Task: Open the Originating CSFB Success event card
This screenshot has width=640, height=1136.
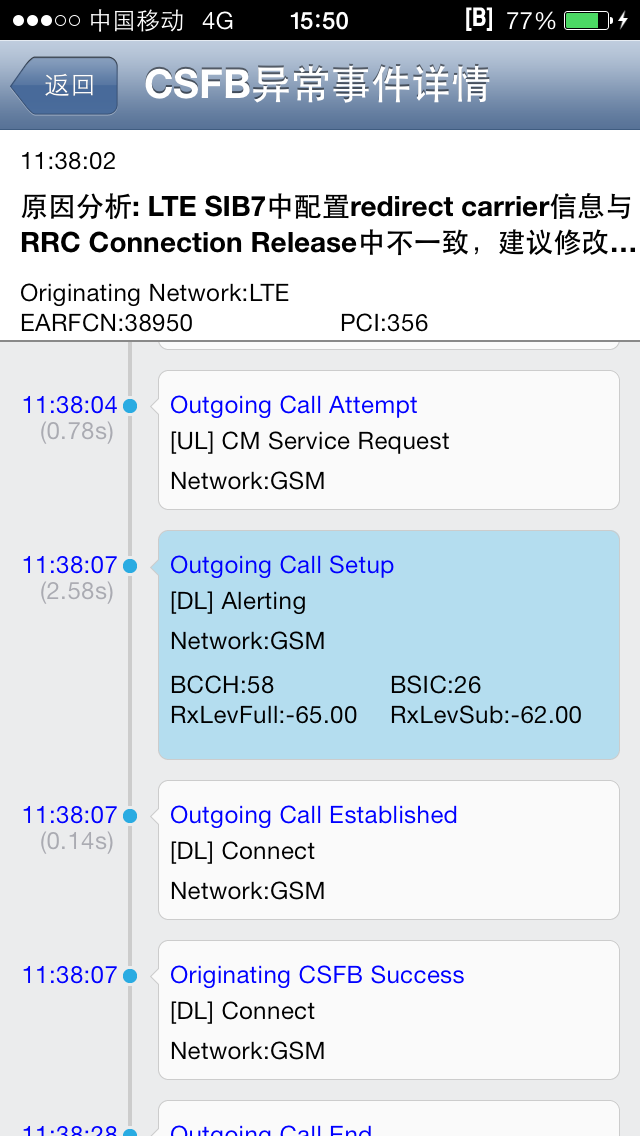Action: (x=388, y=1010)
